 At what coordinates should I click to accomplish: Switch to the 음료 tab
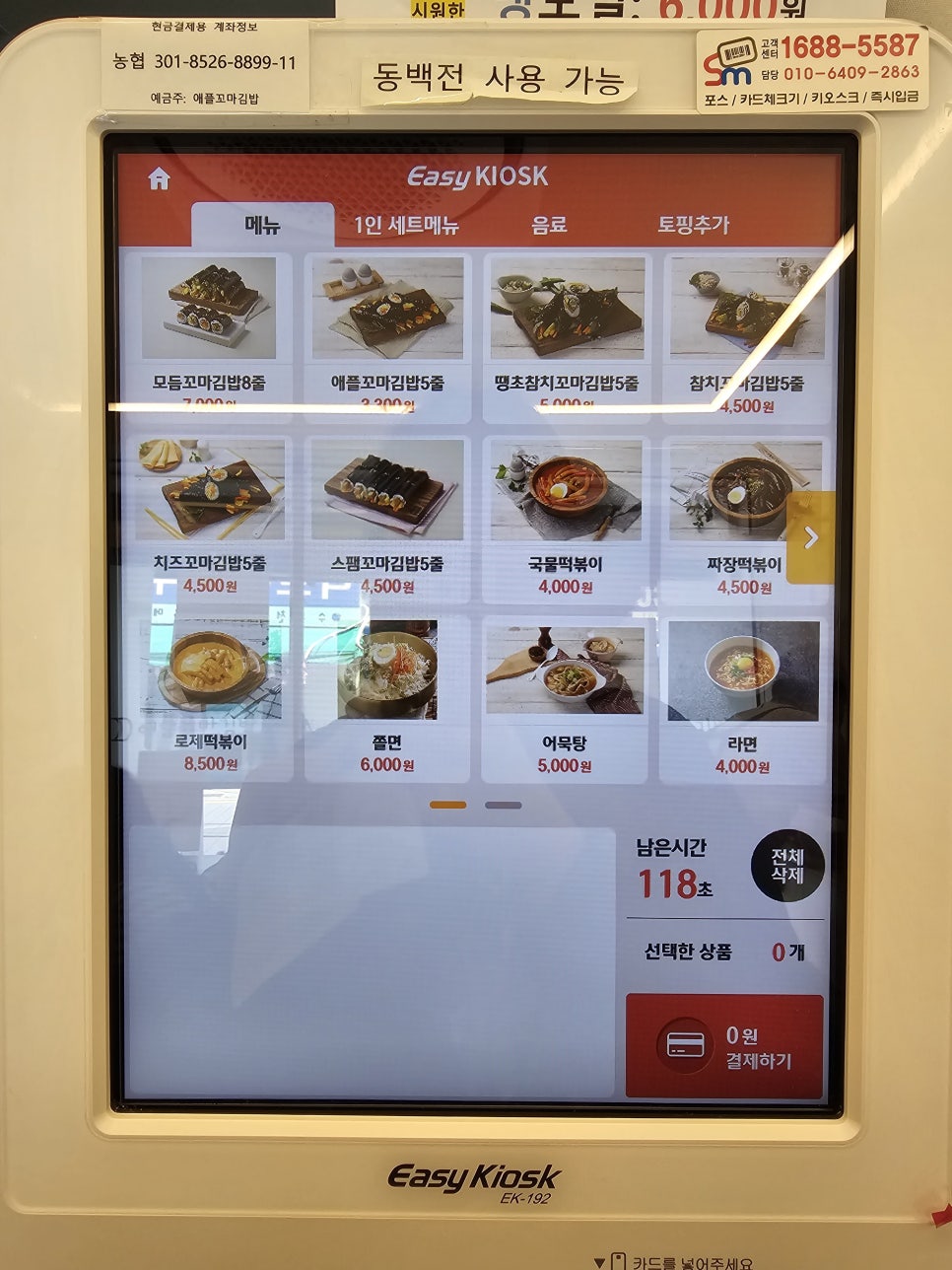(549, 225)
